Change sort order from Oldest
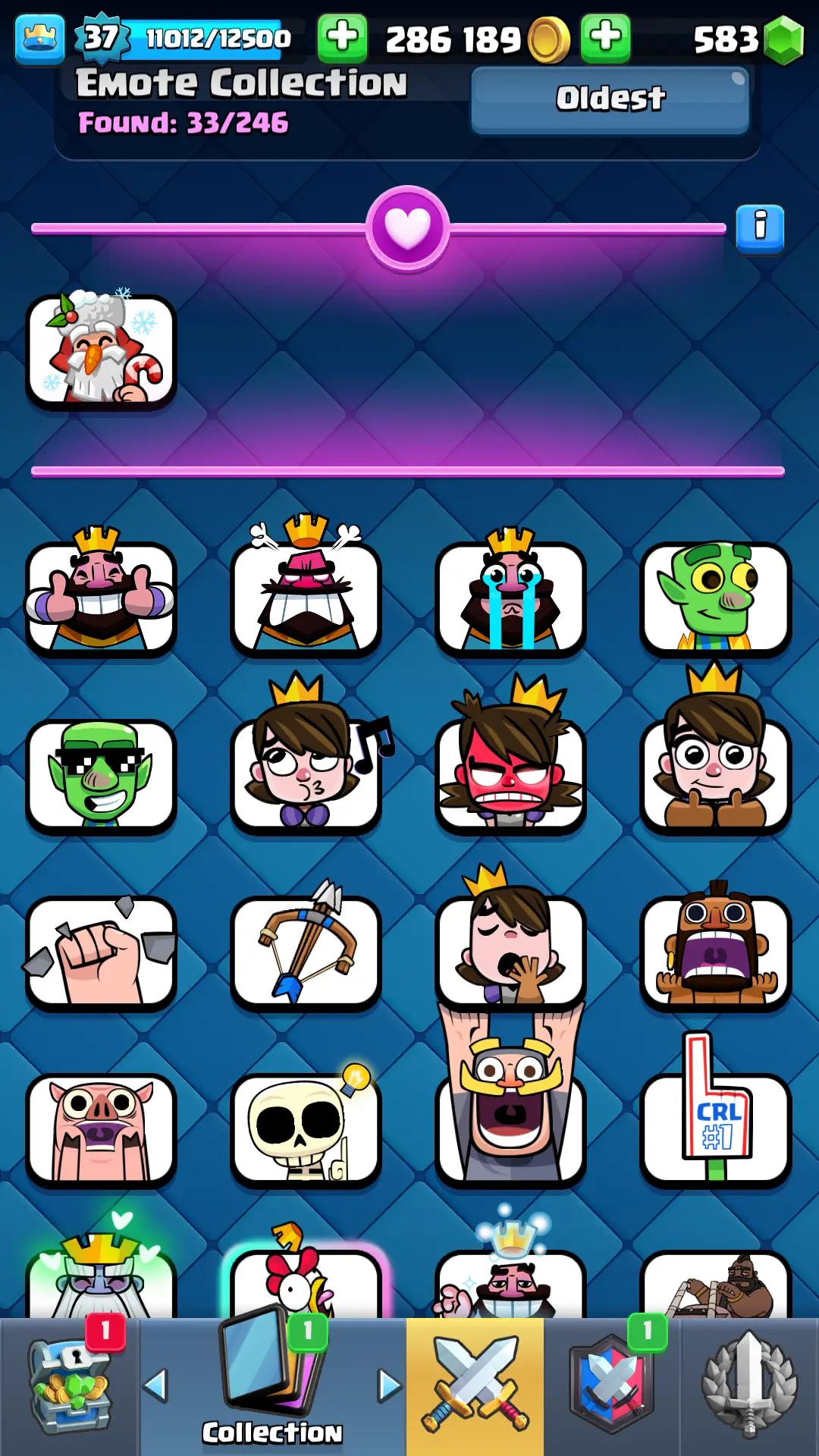The width and height of the screenshot is (819, 1456). pyautogui.click(x=610, y=99)
